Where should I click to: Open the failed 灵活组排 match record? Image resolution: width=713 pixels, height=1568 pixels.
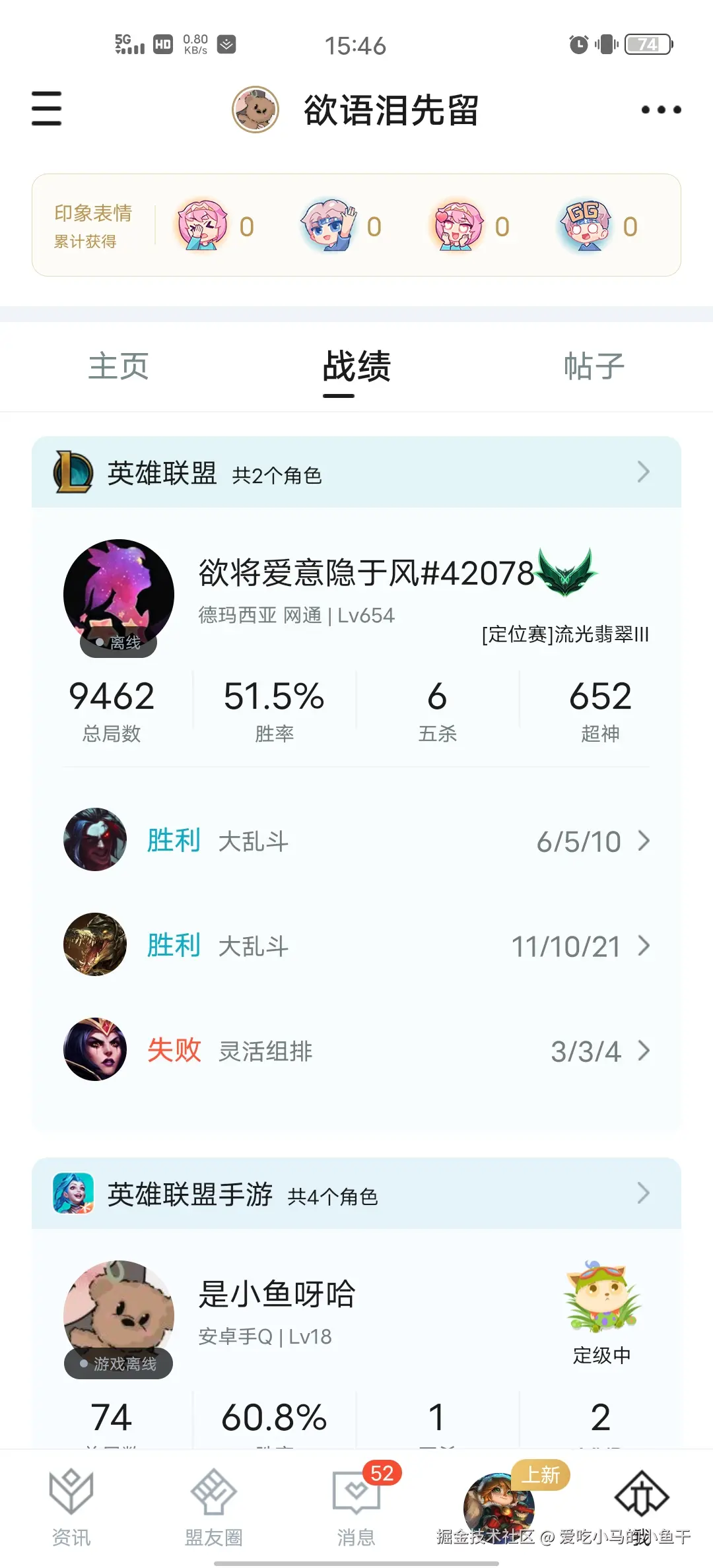[356, 1051]
